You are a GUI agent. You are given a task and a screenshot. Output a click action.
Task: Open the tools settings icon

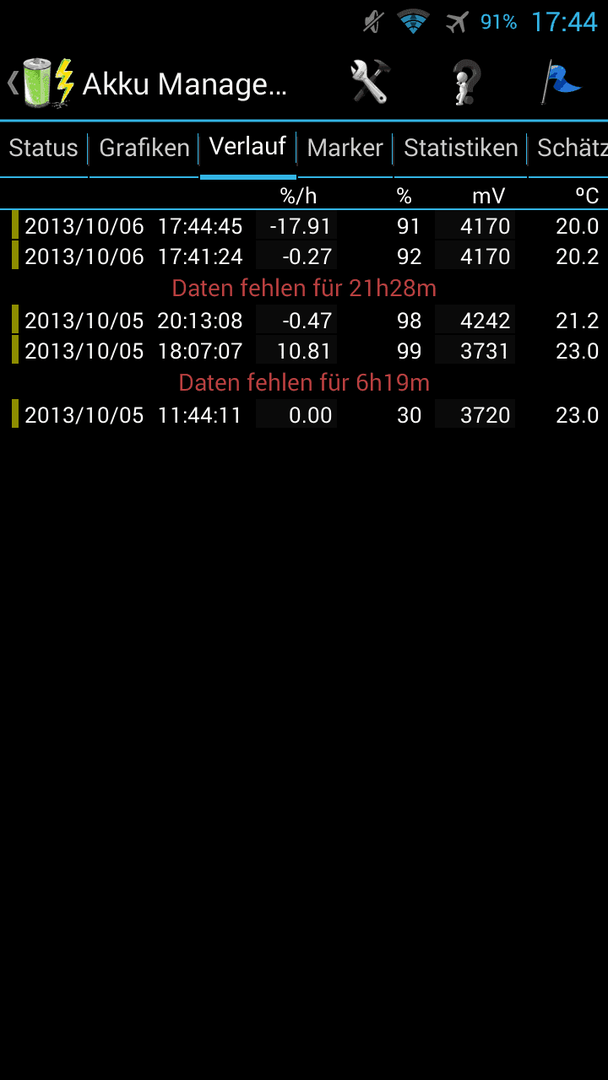[370, 82]
